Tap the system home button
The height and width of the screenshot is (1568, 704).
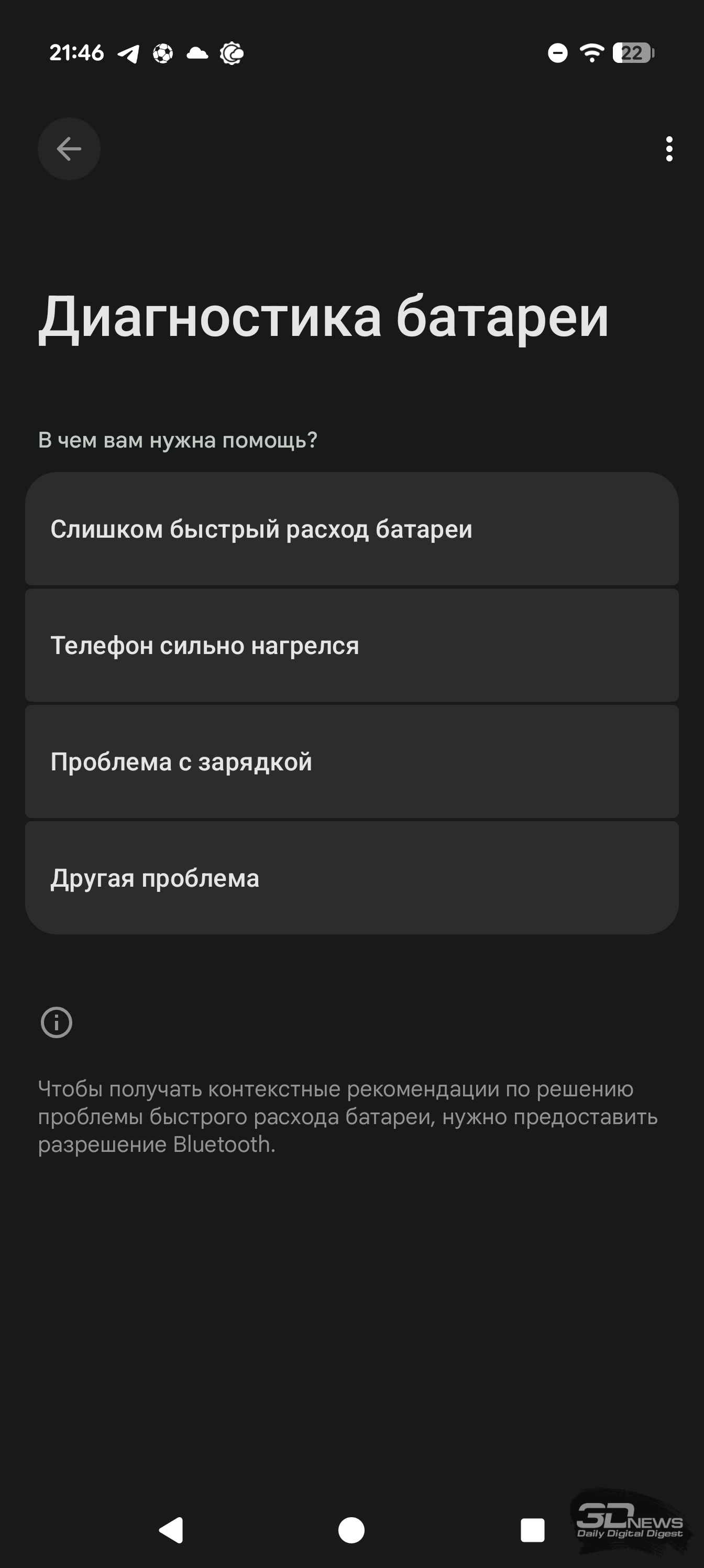click(351, 1530)
